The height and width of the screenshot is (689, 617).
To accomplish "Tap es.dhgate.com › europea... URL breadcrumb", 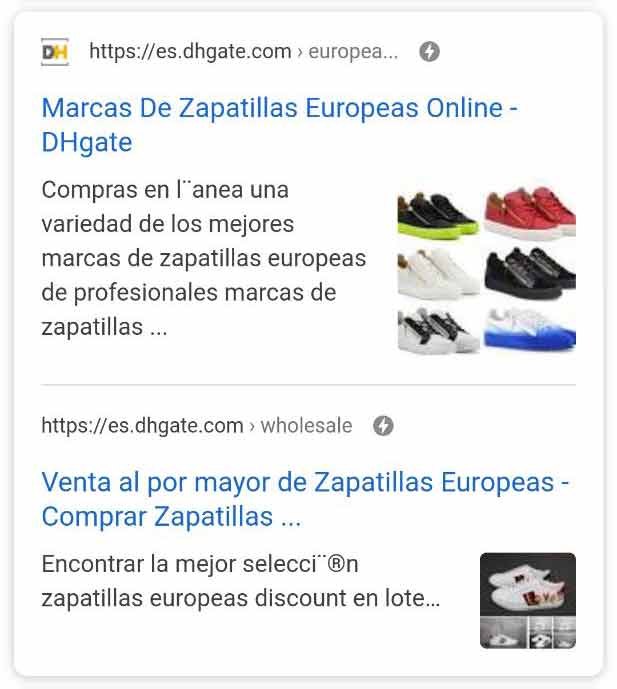I will (243, 52).
